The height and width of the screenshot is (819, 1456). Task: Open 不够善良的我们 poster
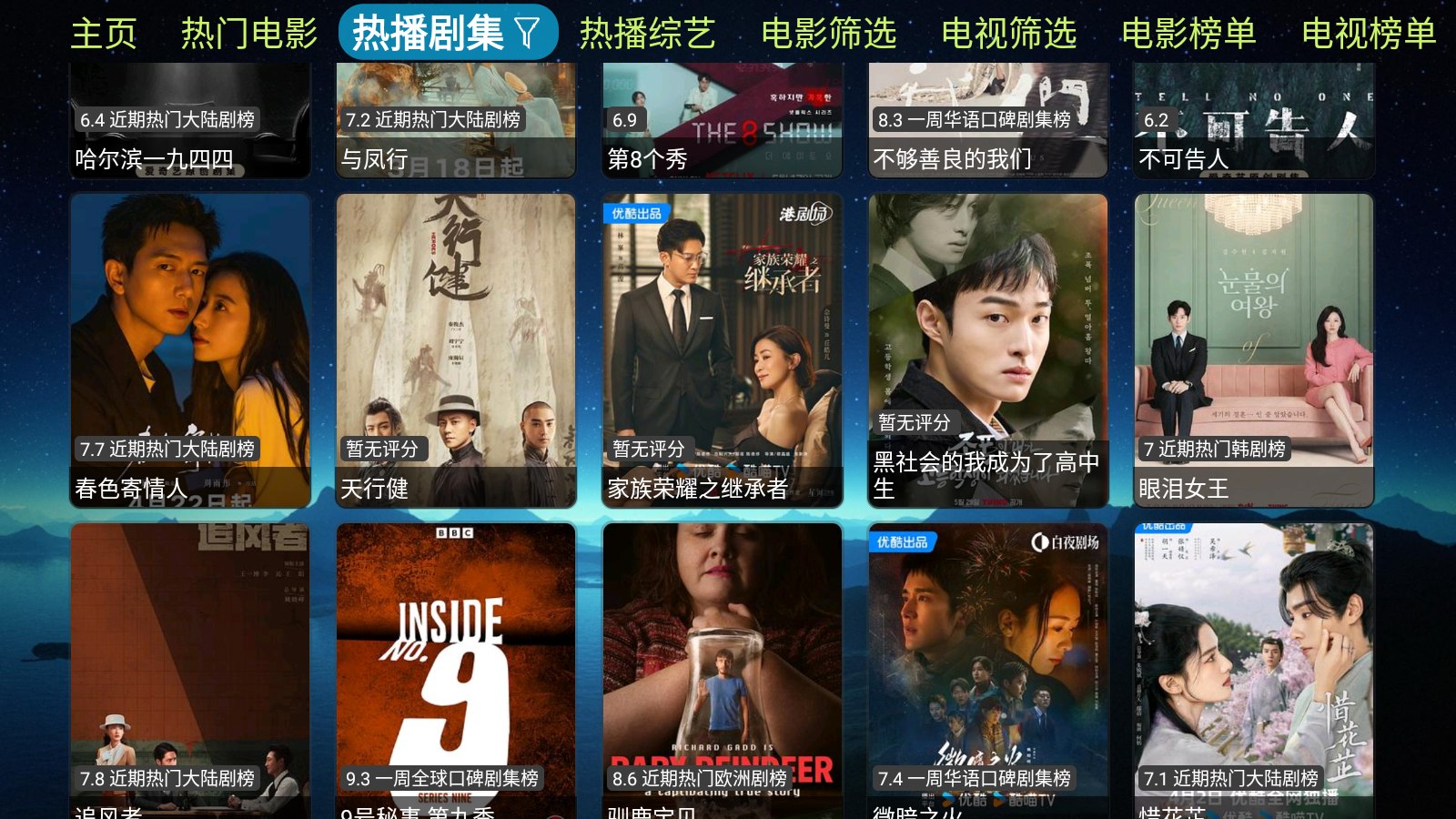pyautogui.click(x=988, y=118)
